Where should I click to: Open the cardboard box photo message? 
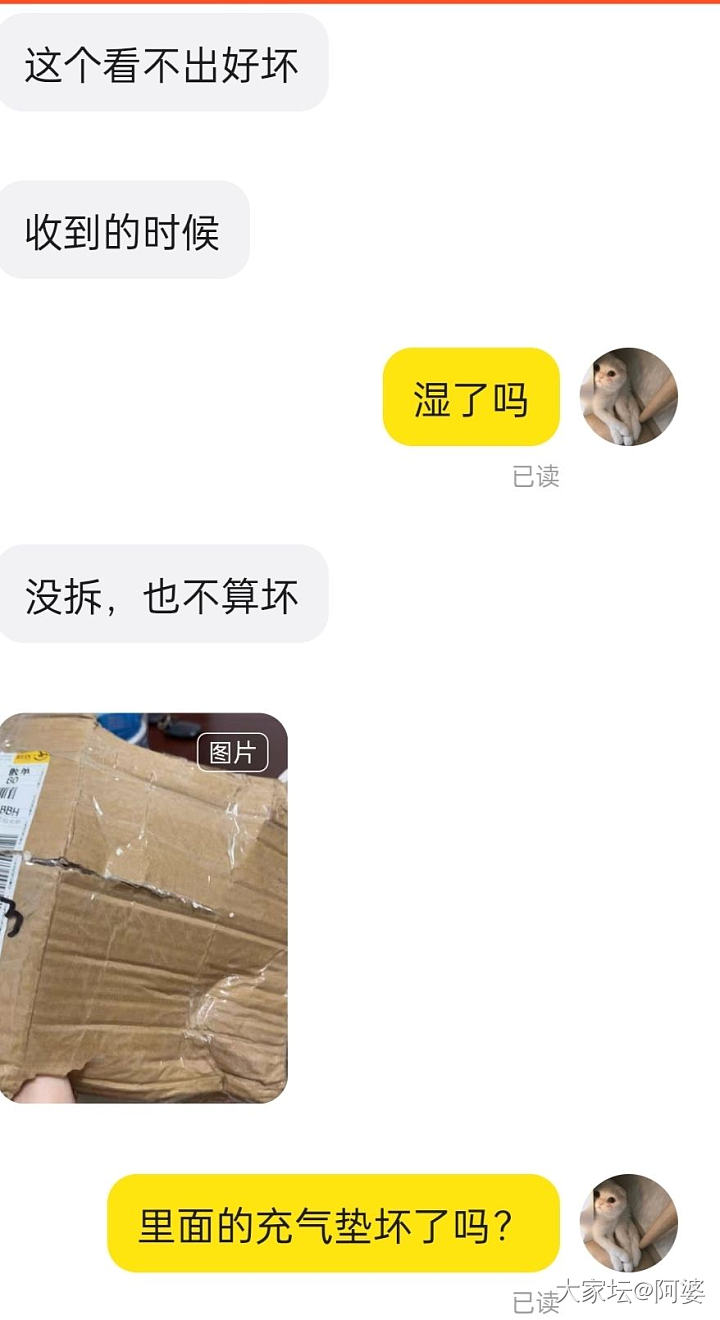coord(143,907)
